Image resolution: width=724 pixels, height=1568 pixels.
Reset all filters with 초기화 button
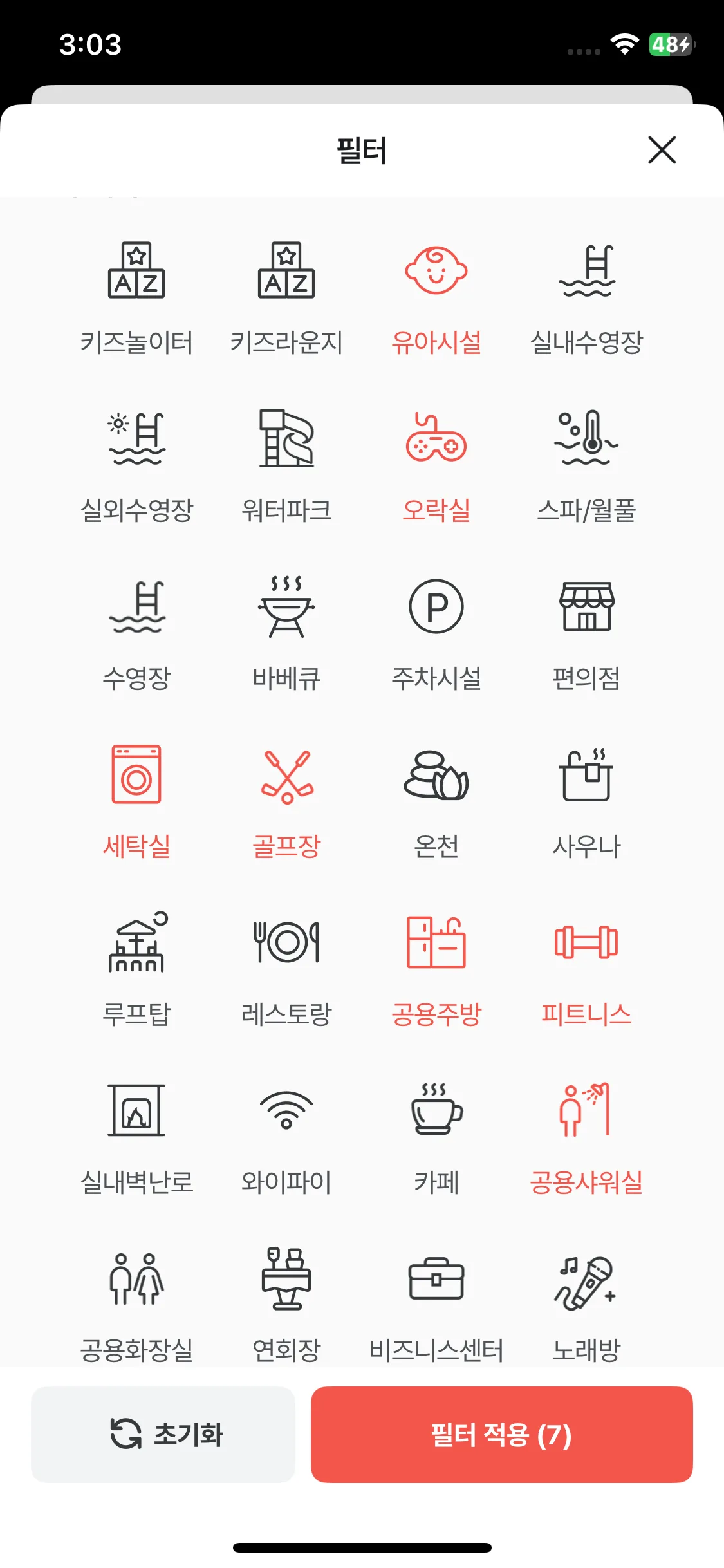(x=163, y=1433)
